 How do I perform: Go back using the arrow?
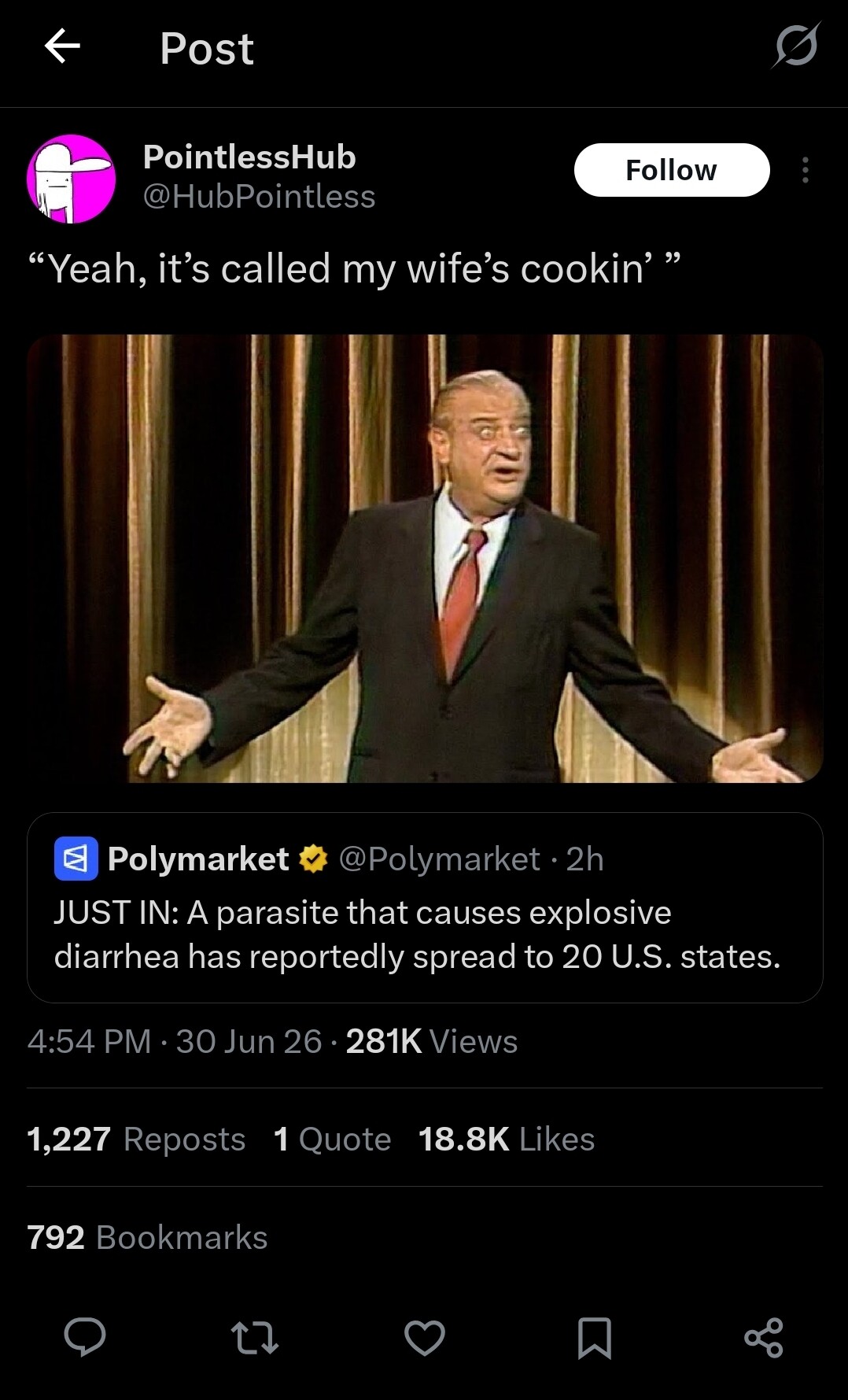click(x=62, y=46)
